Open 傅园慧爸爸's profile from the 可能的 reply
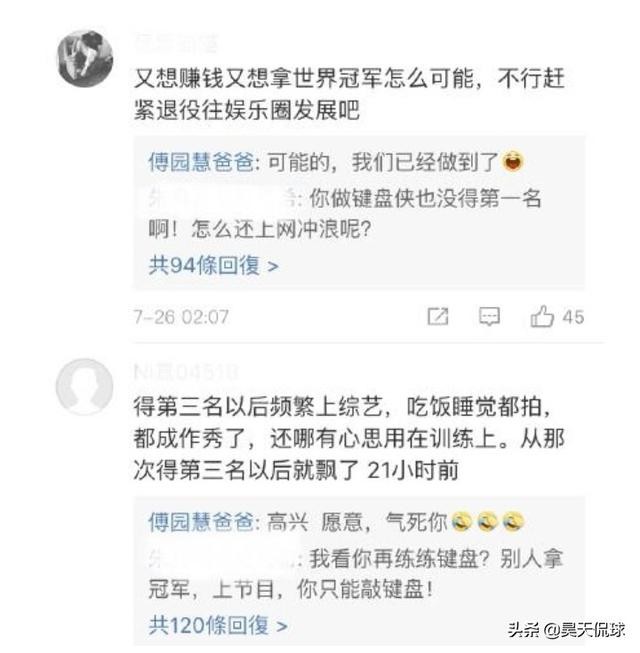The image size is (640, 653). point(201,162)
